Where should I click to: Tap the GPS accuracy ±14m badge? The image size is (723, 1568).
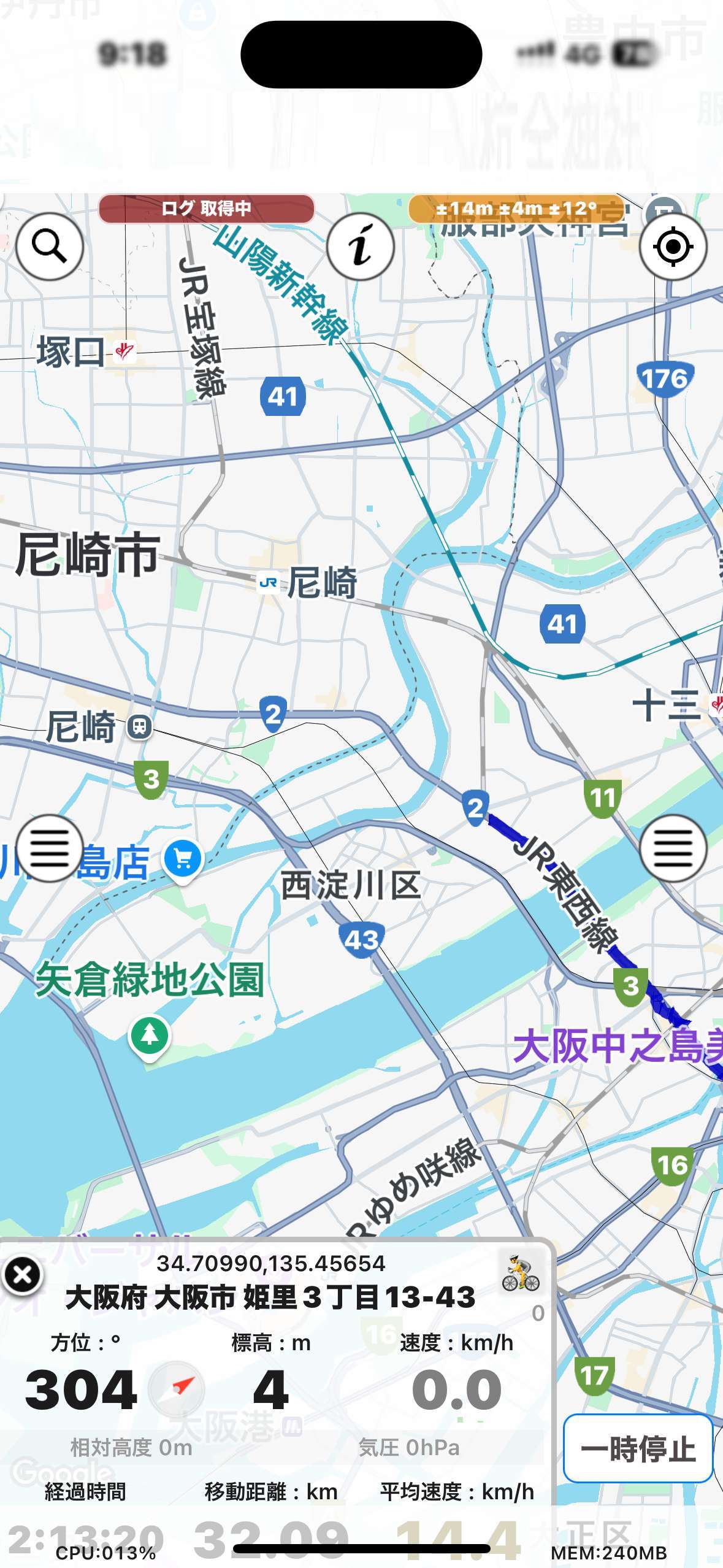(x=516, y=209)
